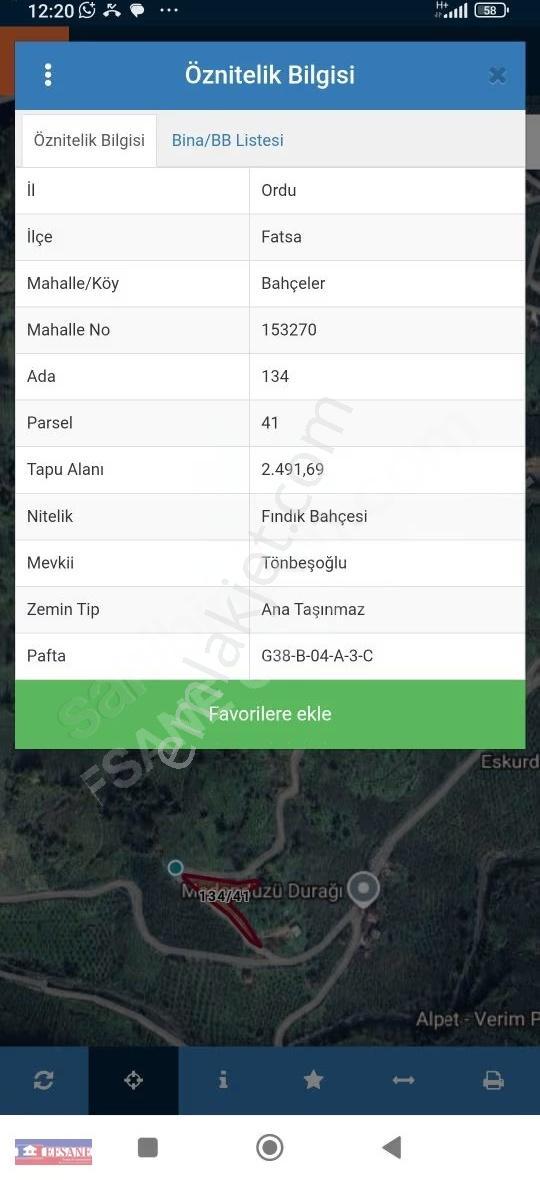Go back using system back button
This screenshot has width=540, height=1180.
(x=392, y=1148)
